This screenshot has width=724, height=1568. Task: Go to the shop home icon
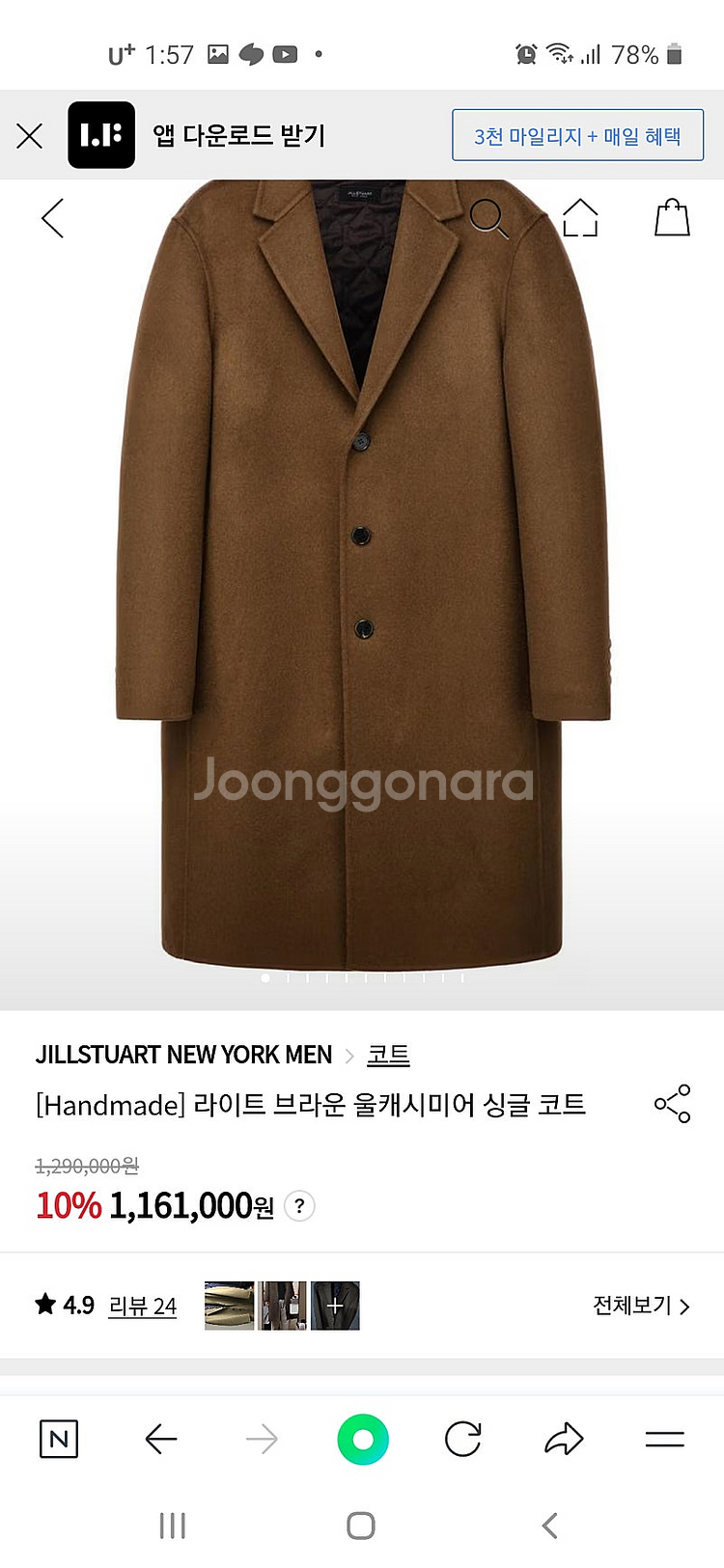pyautogui.click(x=580, y=218)
